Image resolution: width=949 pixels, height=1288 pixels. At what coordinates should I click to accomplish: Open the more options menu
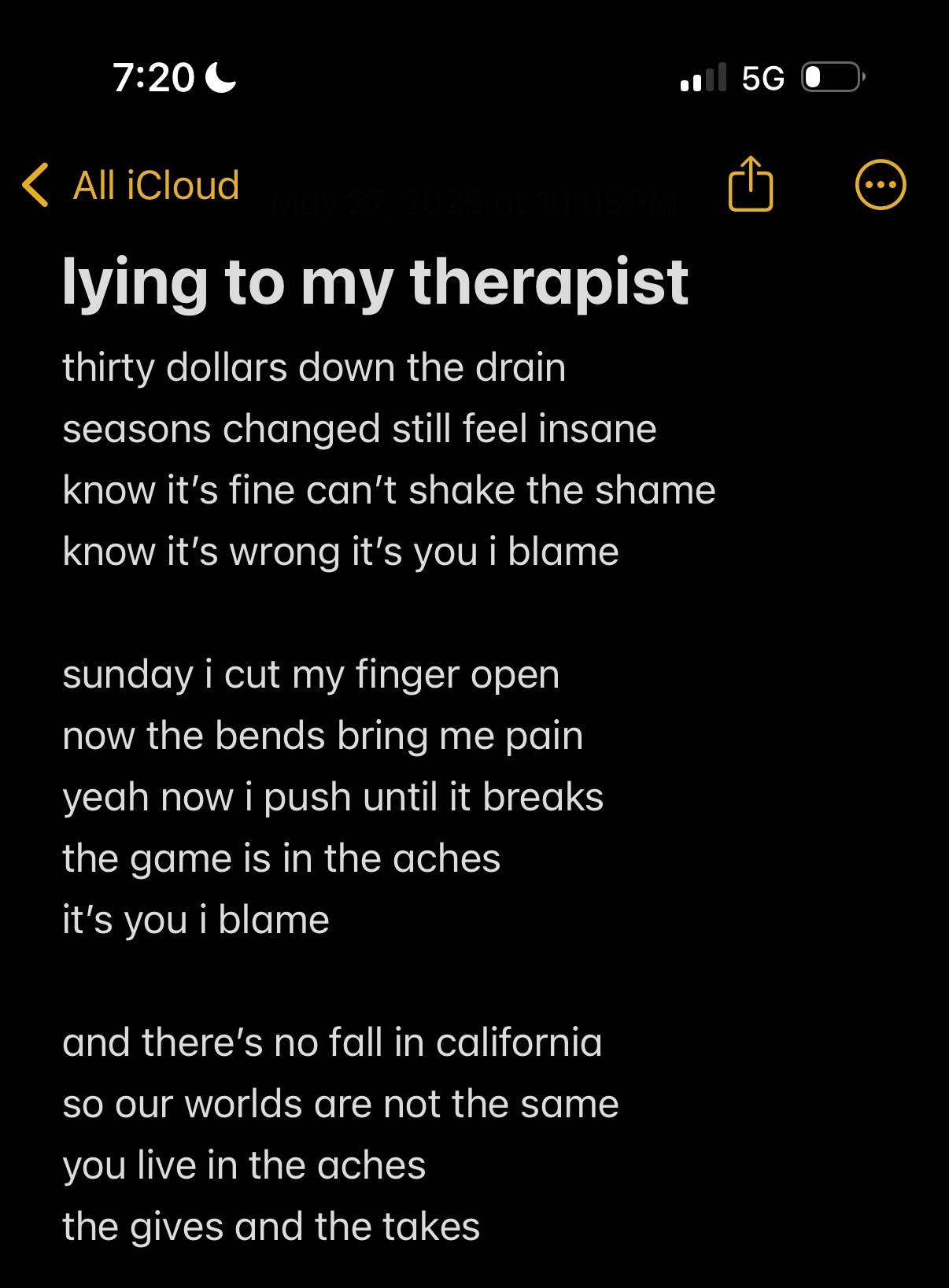[880, 186]
